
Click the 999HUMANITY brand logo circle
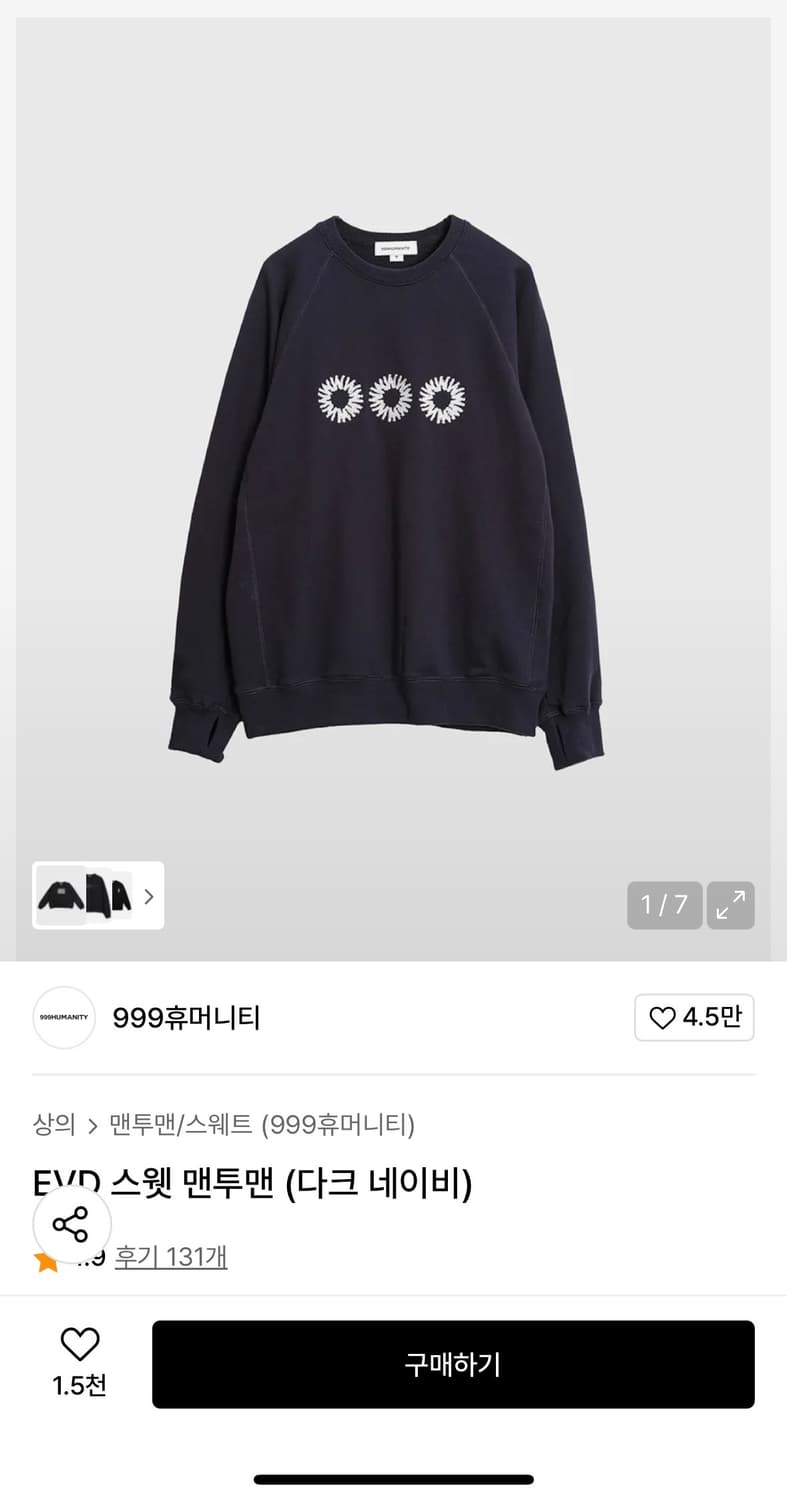[x=63, y=1017]
